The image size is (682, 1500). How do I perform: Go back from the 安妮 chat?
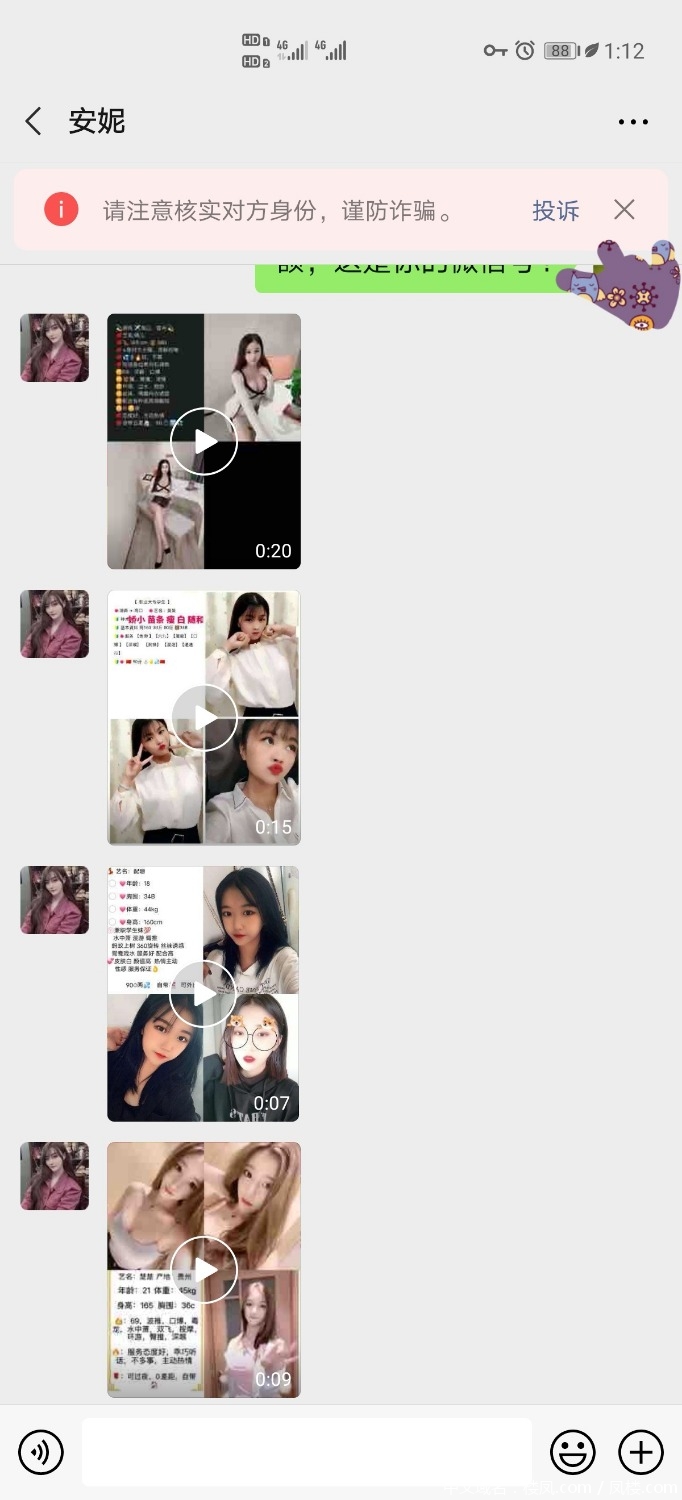(34, 122)
